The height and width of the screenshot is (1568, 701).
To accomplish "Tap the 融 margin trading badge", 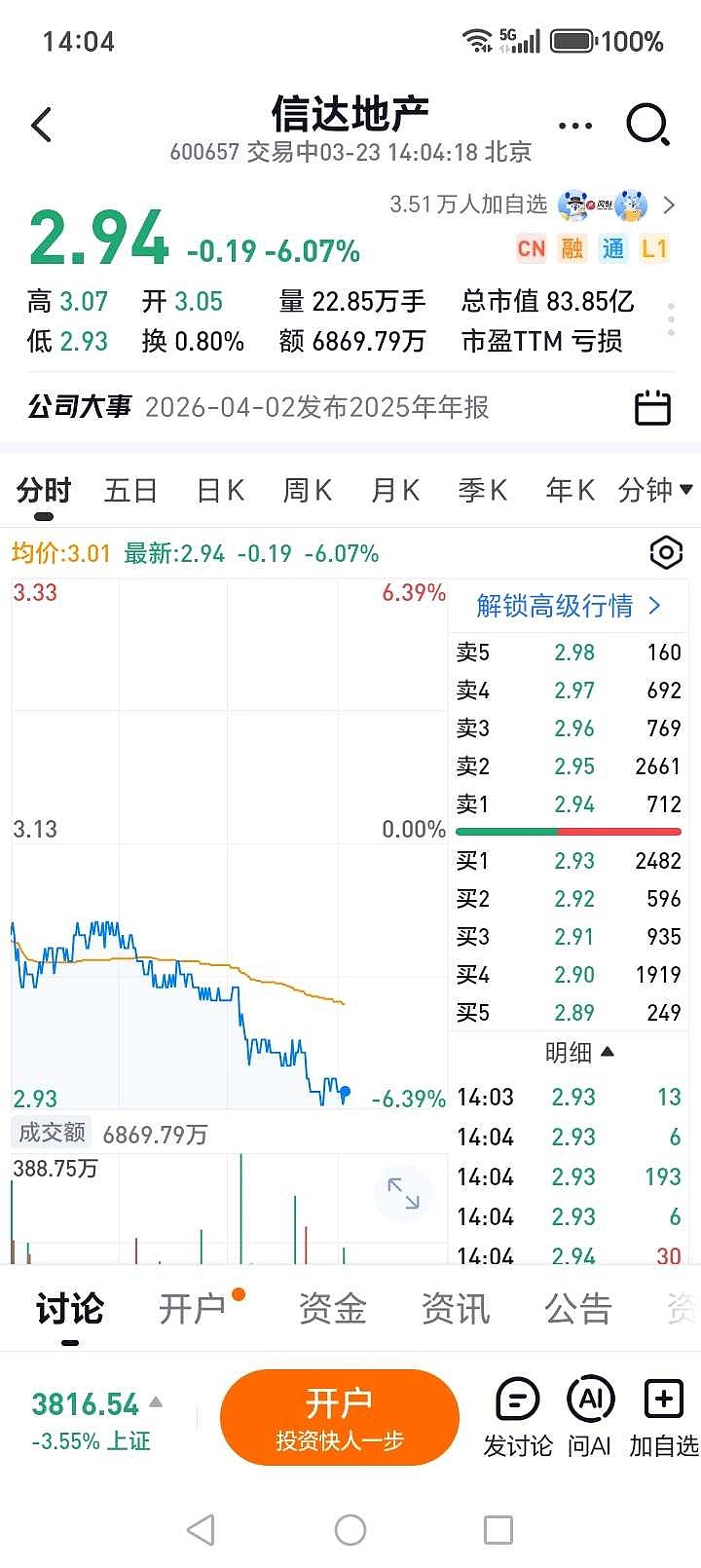I will pyautogui.click(x=572, y=249).
